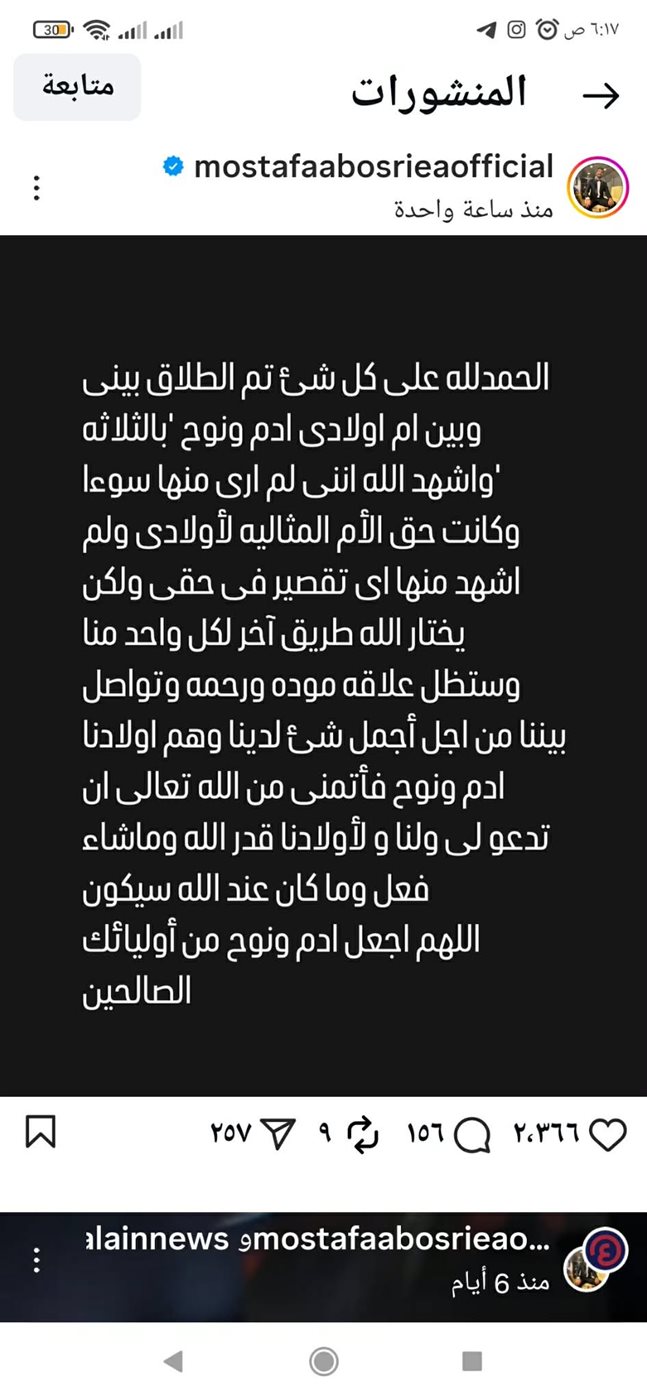Like the divorce announcement post
647x1400 pixels.
609,1134
